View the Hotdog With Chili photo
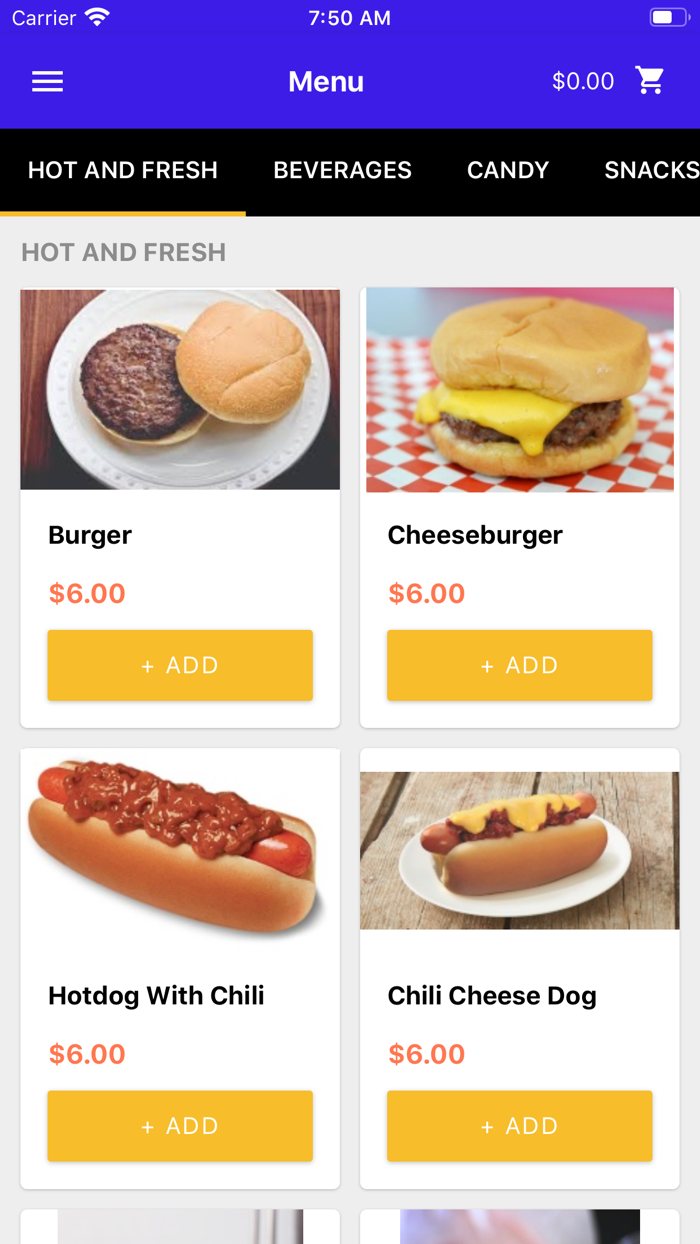 (x=180, y=848)
